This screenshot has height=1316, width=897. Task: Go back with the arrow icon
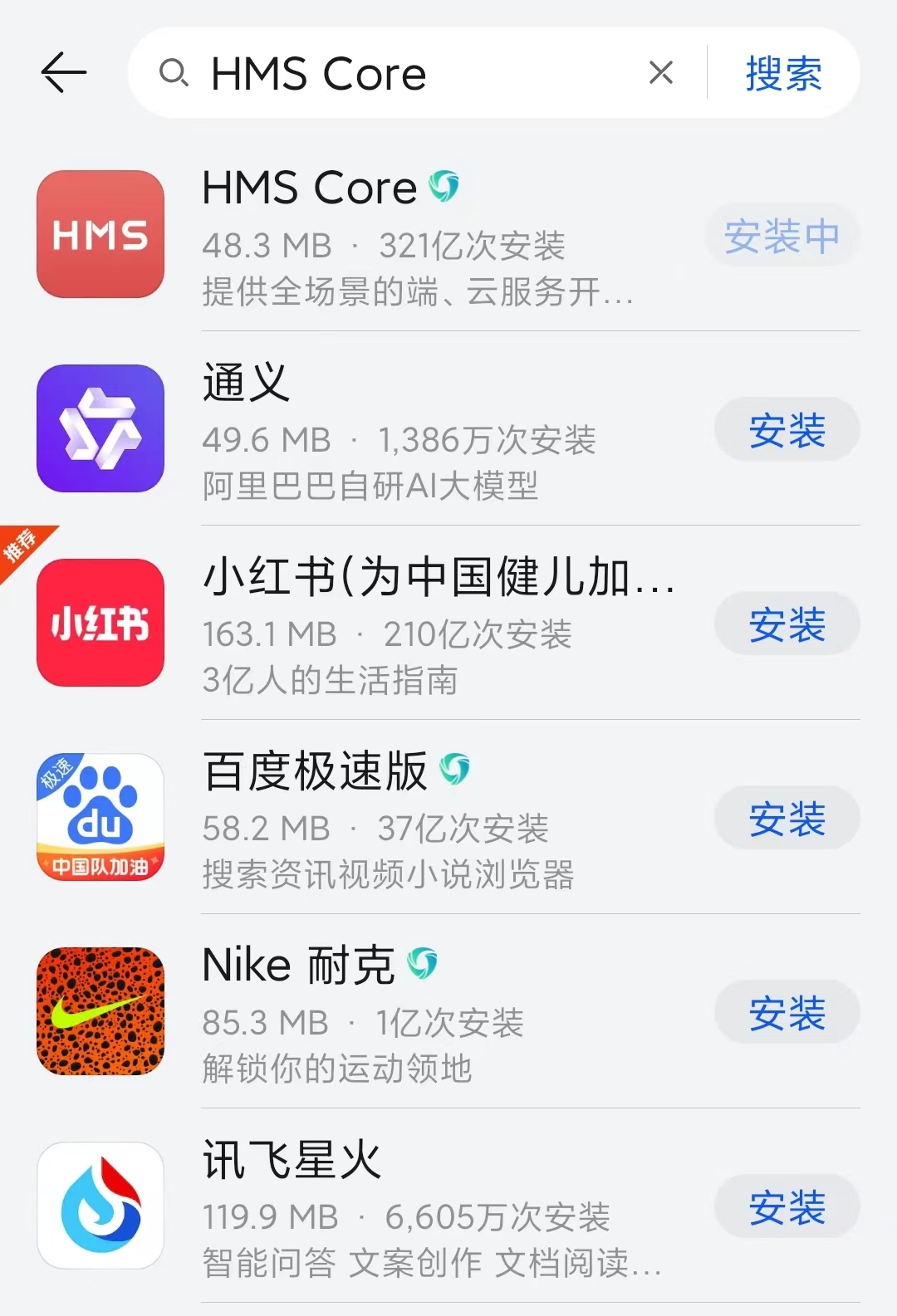[x=64, y=73]
